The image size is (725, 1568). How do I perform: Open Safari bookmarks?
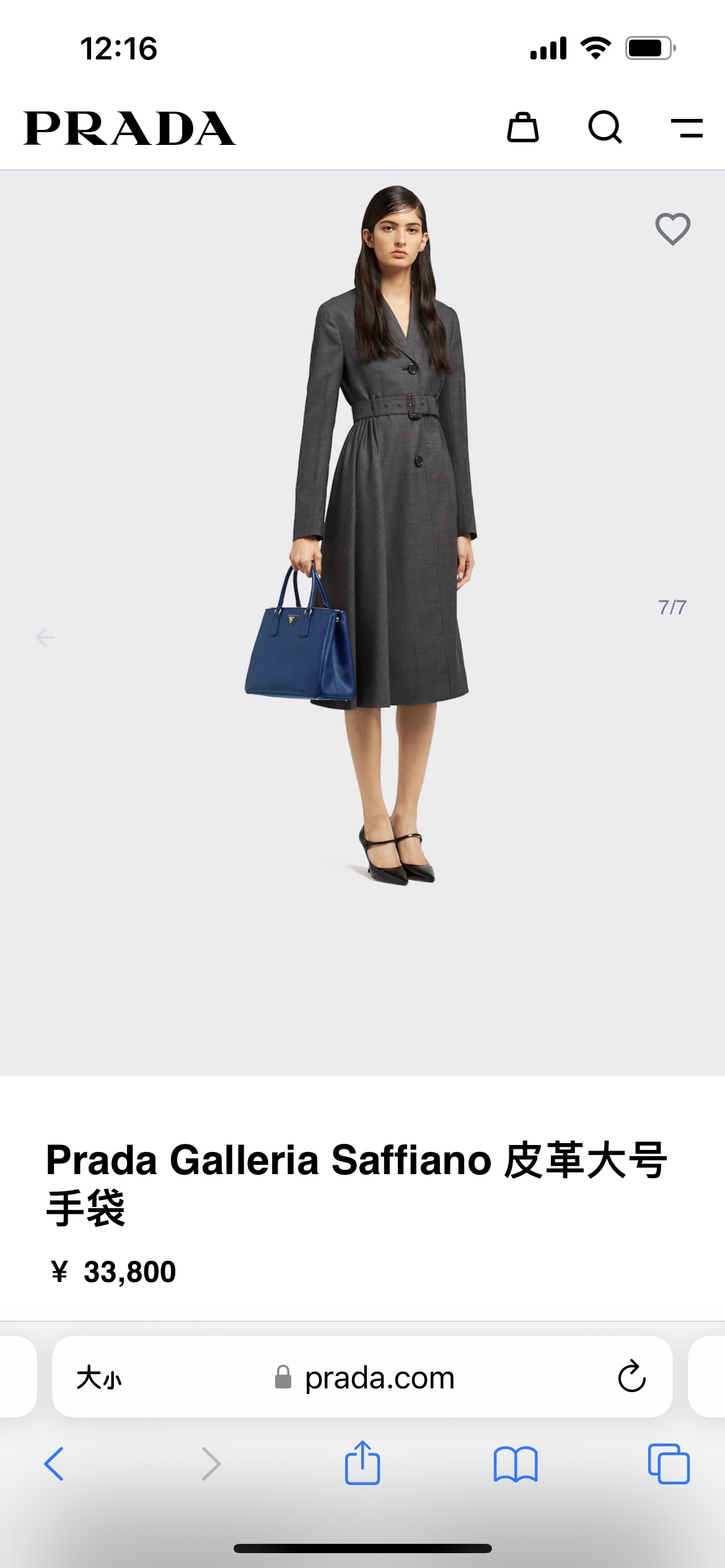tap(515, 1464)
